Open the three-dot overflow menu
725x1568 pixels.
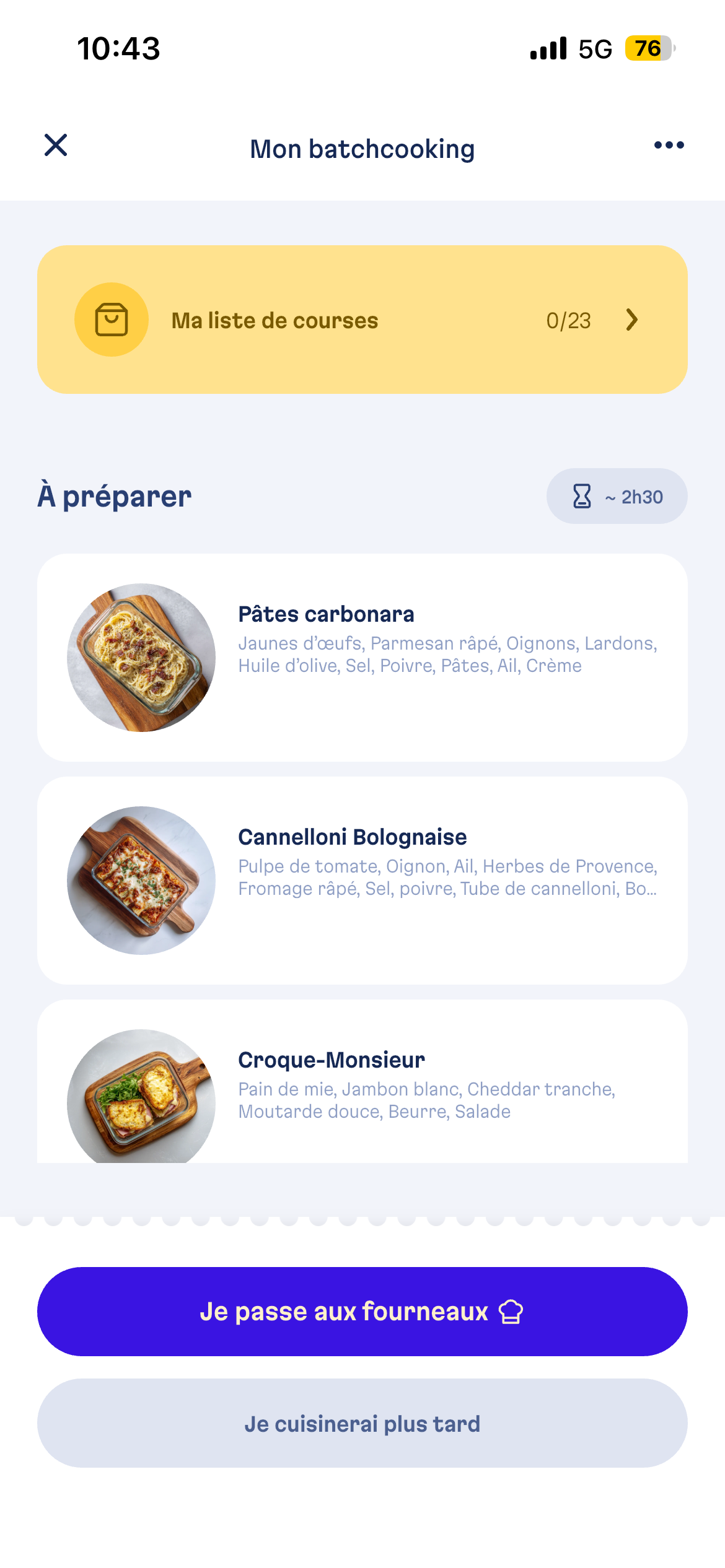(x=669, y=146)
